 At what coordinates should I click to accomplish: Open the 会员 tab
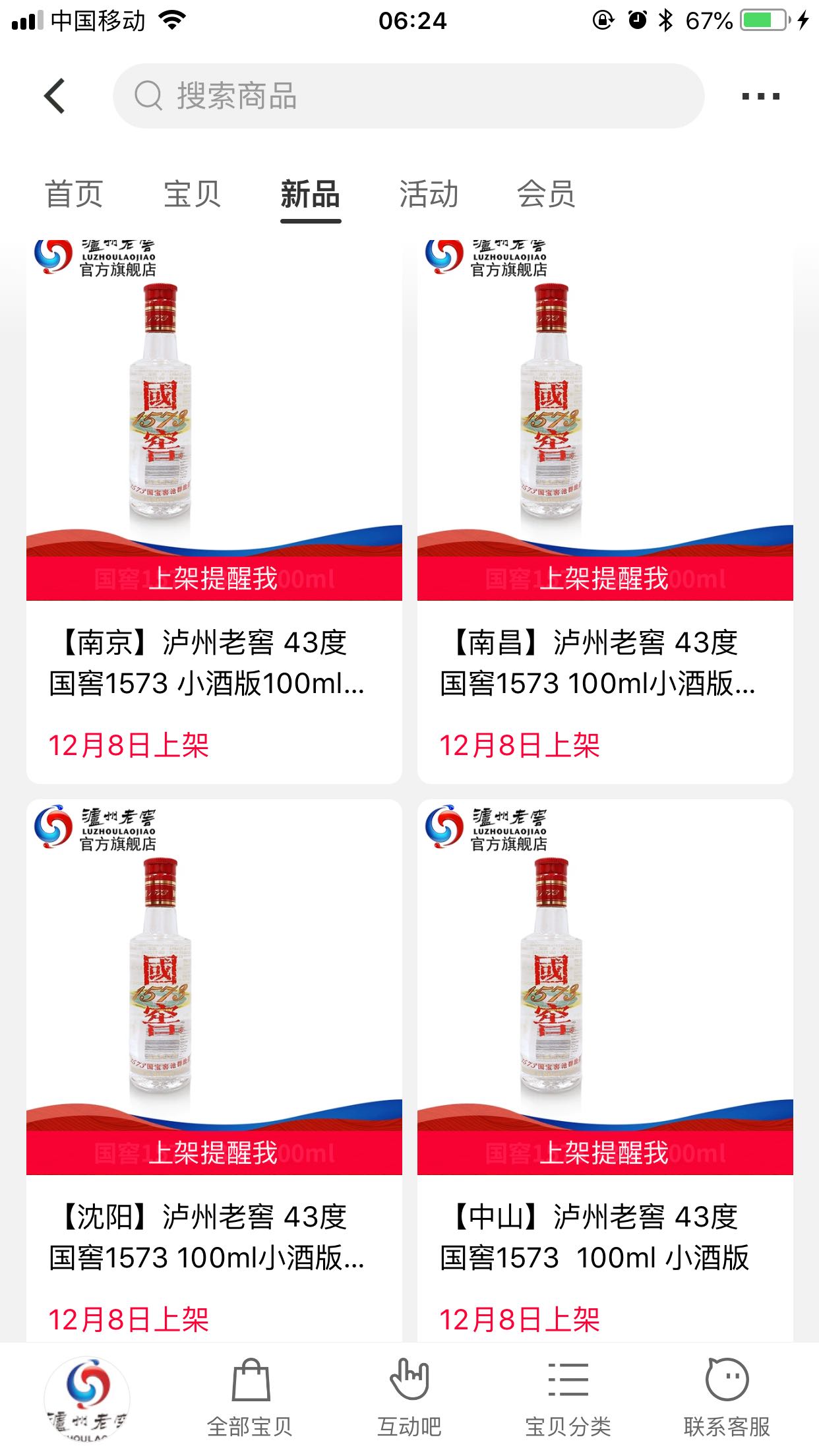(546, 195)
